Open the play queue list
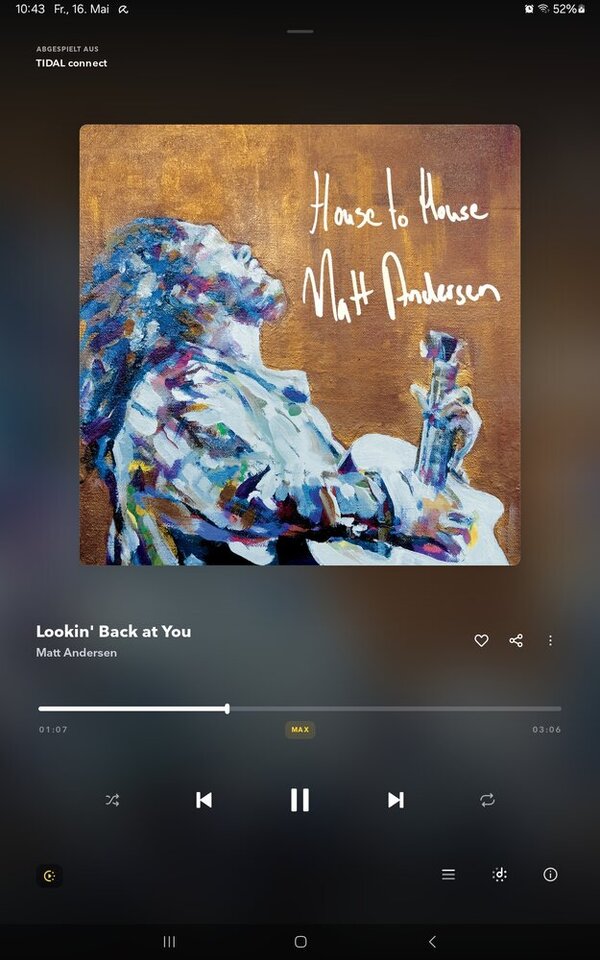The image size is (600, 960). pyautogui.click(x=448, y=875)
